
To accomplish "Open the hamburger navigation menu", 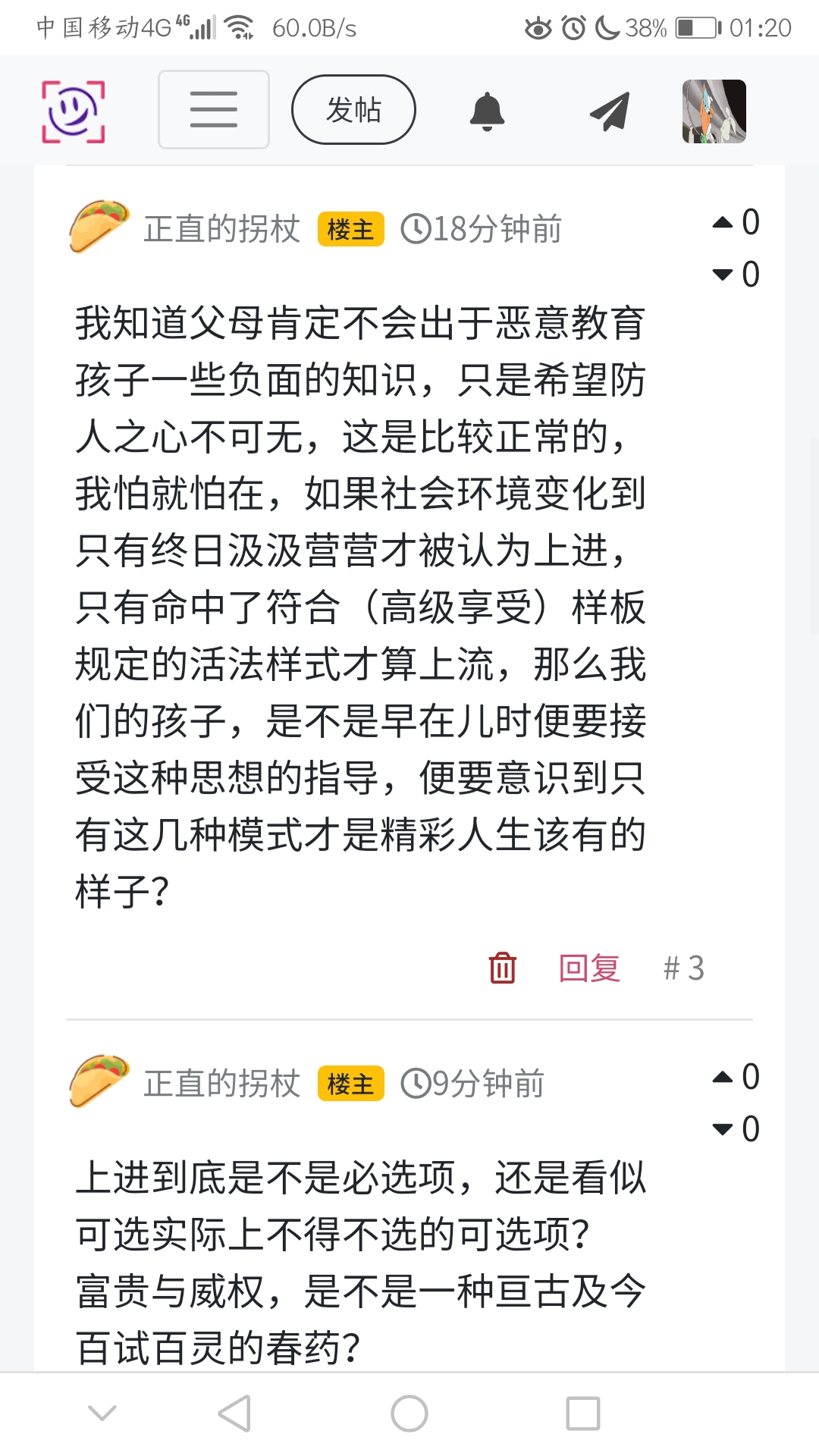I will coord(213,110).
